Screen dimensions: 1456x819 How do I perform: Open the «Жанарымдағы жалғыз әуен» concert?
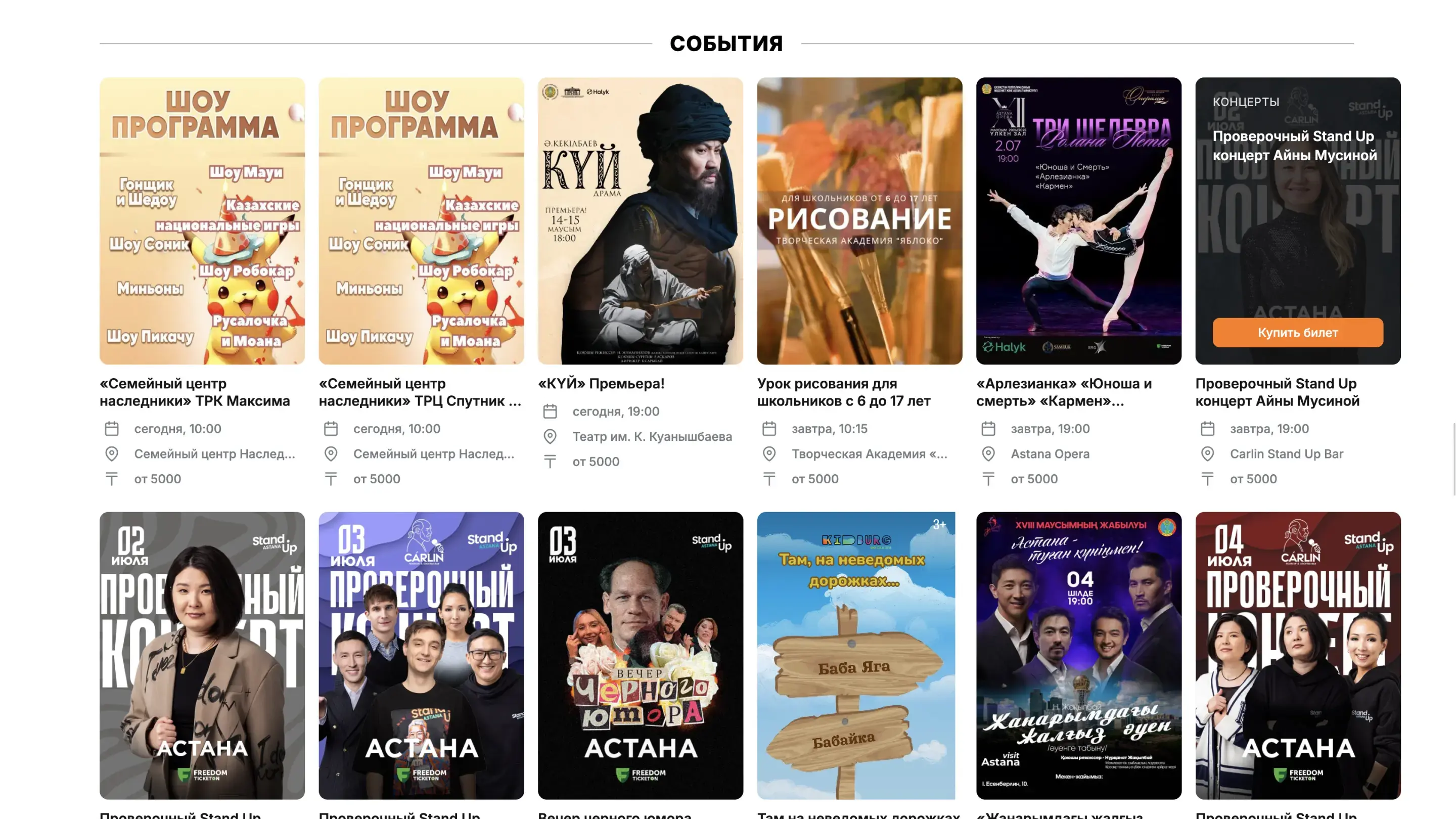tap(1078, 656)
